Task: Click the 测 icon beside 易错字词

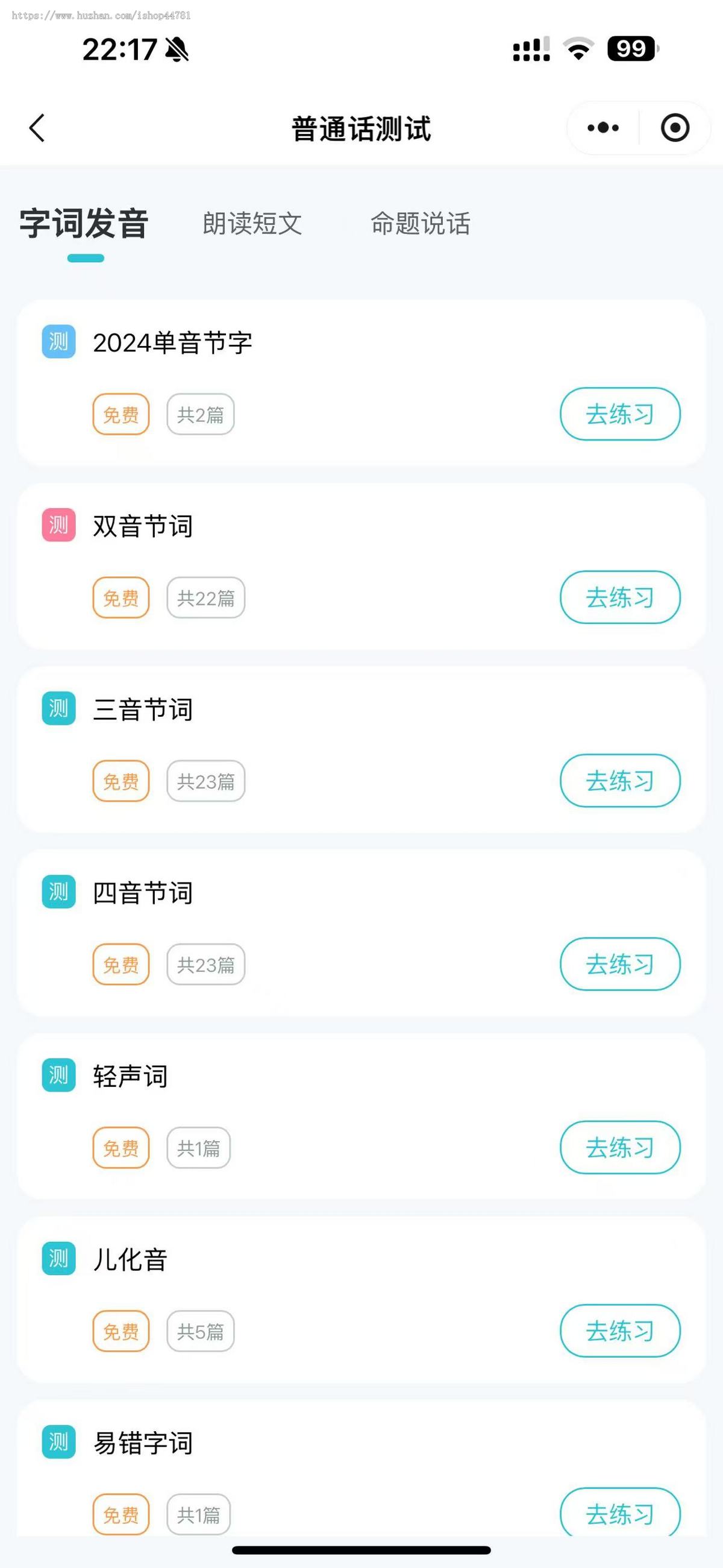Action: 57,1441
